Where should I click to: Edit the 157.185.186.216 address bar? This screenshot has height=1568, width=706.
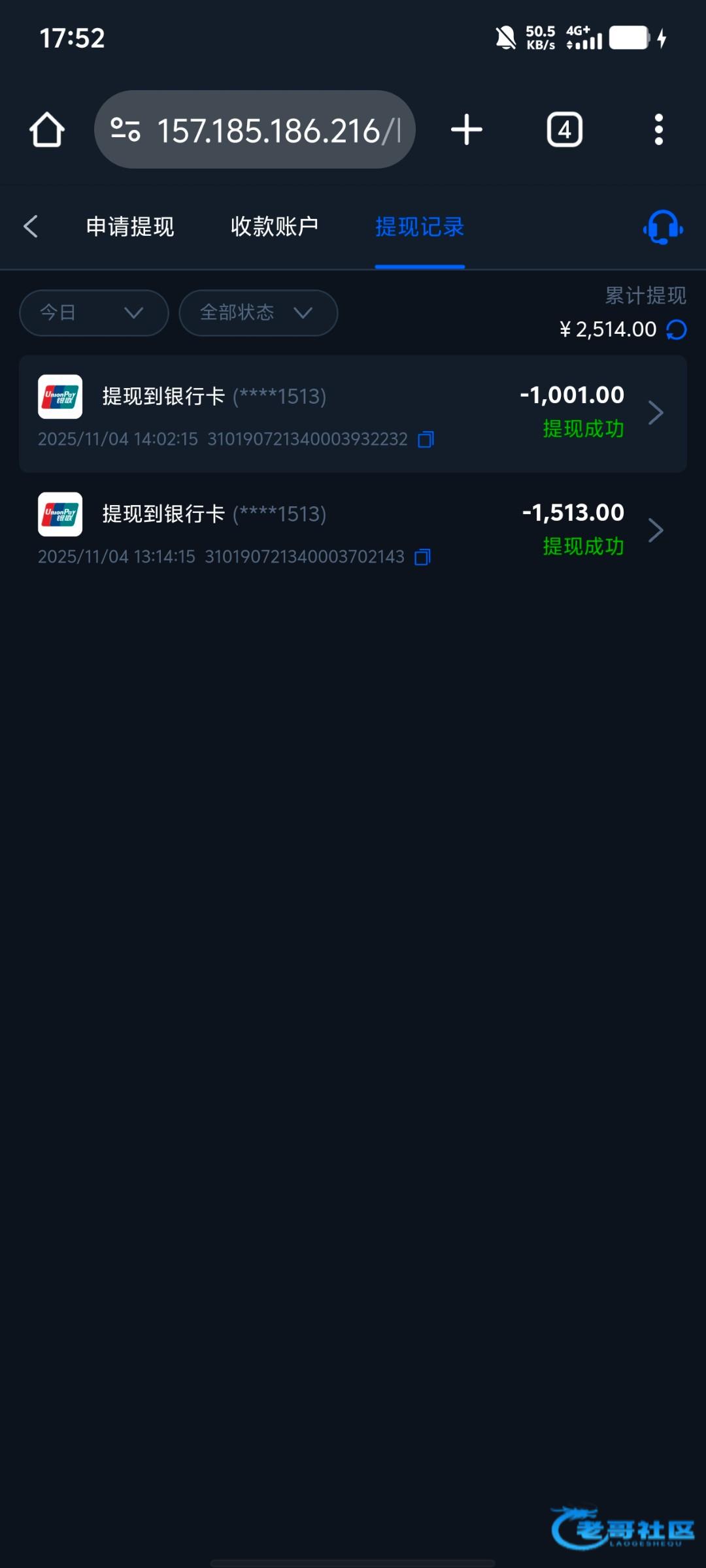tap(268, 130)
